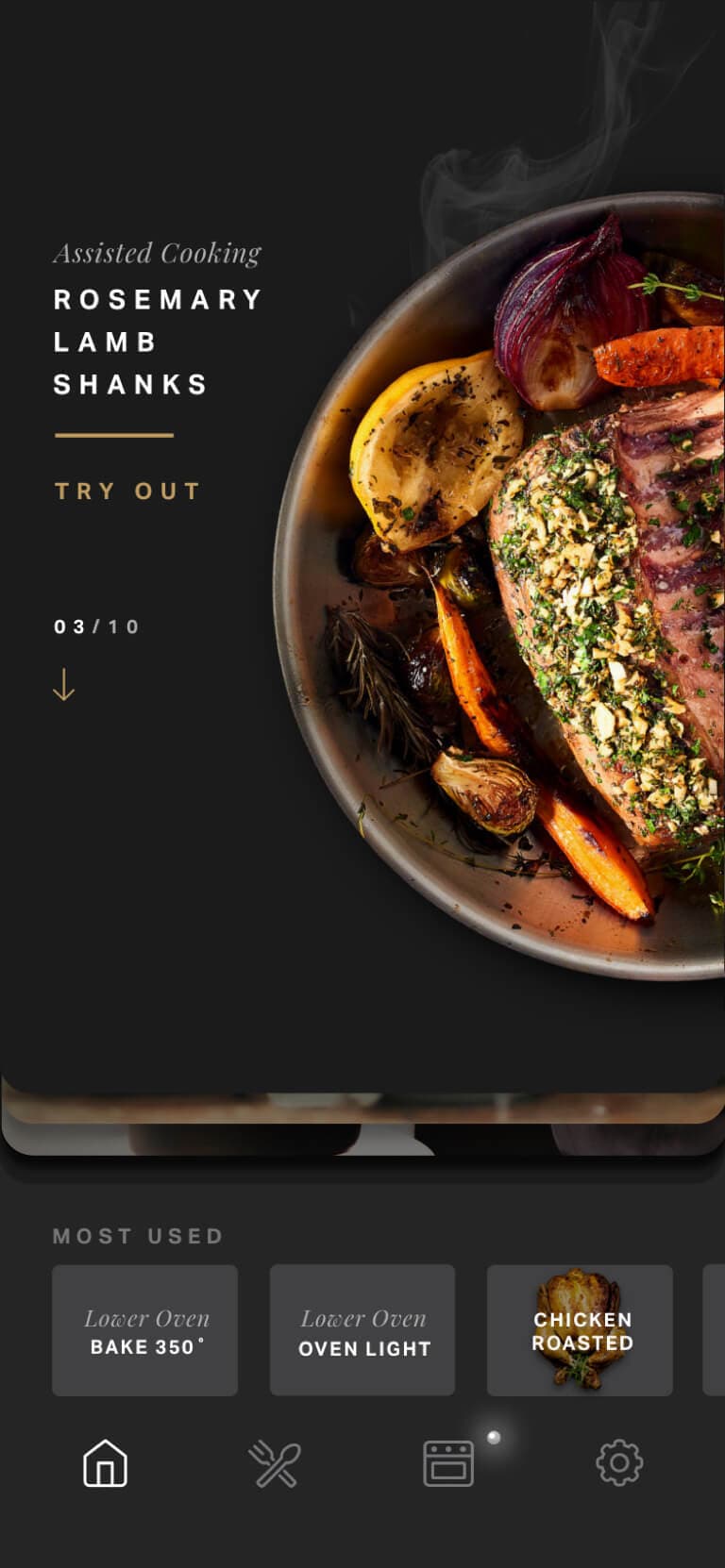The image size is (725, 1568).
Task: Switch to the recipes utensils tab
Action: [274, 1464]
